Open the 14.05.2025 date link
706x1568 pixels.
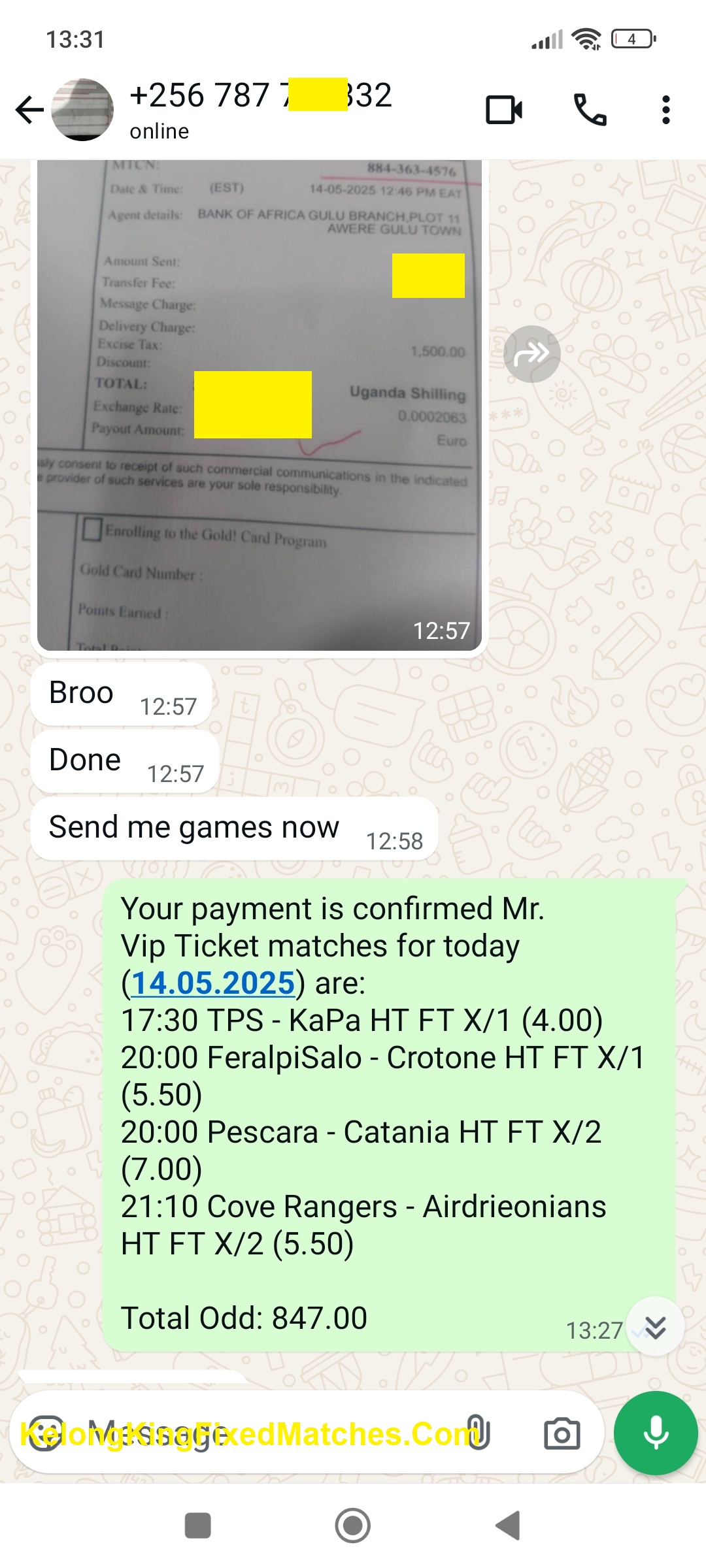coord(213,983)
